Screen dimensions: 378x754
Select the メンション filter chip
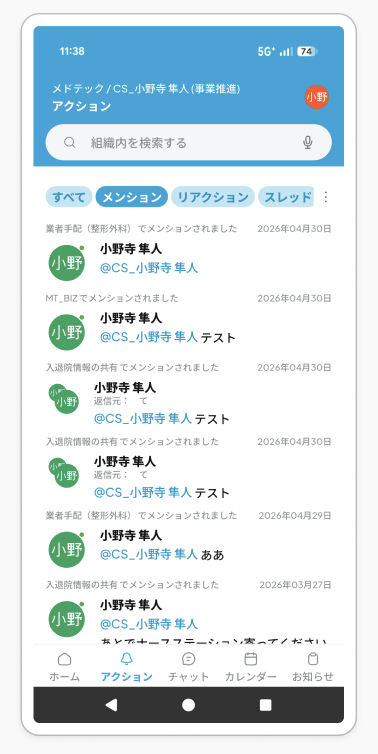(x=132, y=197)
